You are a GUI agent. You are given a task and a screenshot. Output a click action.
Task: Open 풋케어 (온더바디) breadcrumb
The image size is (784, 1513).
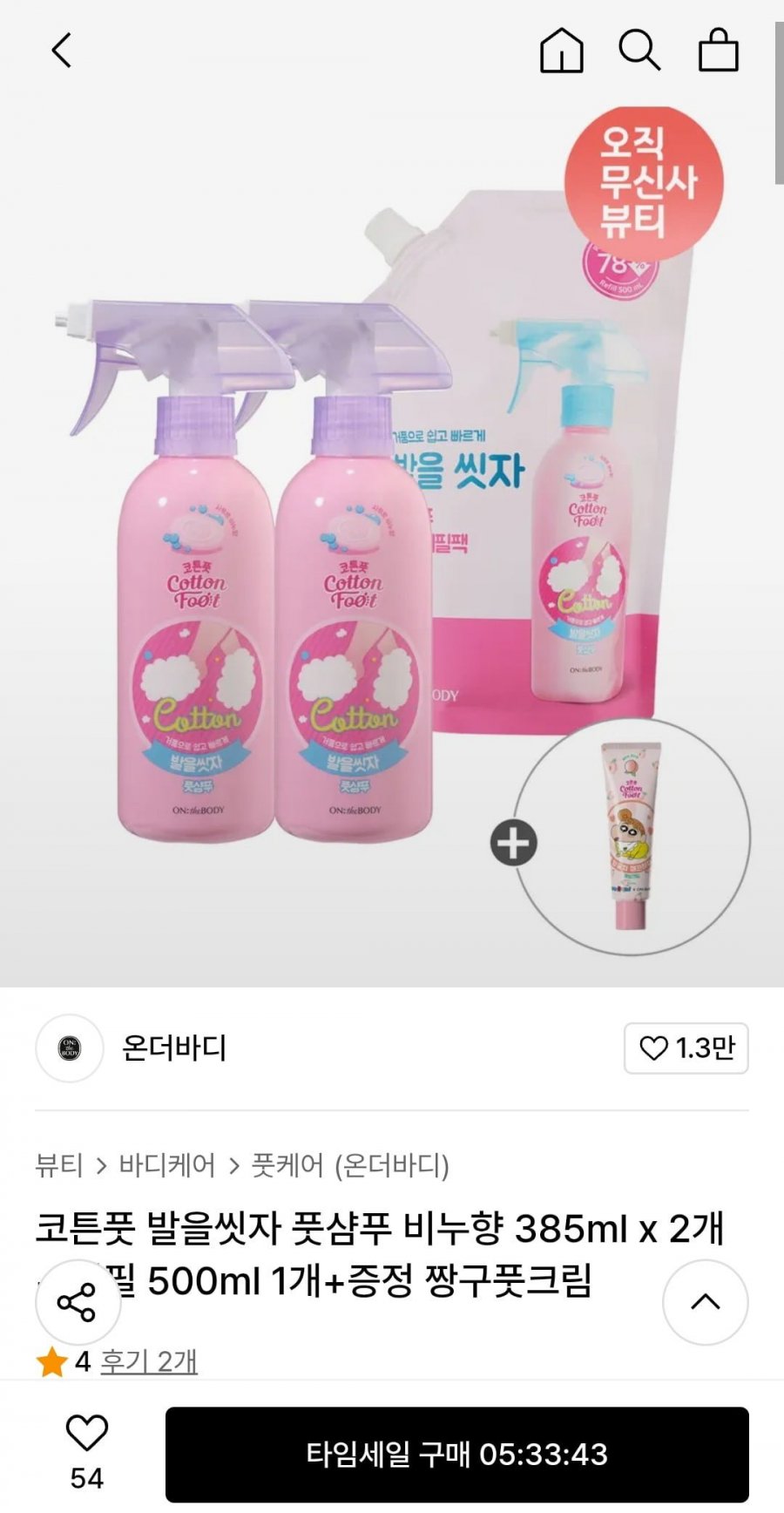350,1165
